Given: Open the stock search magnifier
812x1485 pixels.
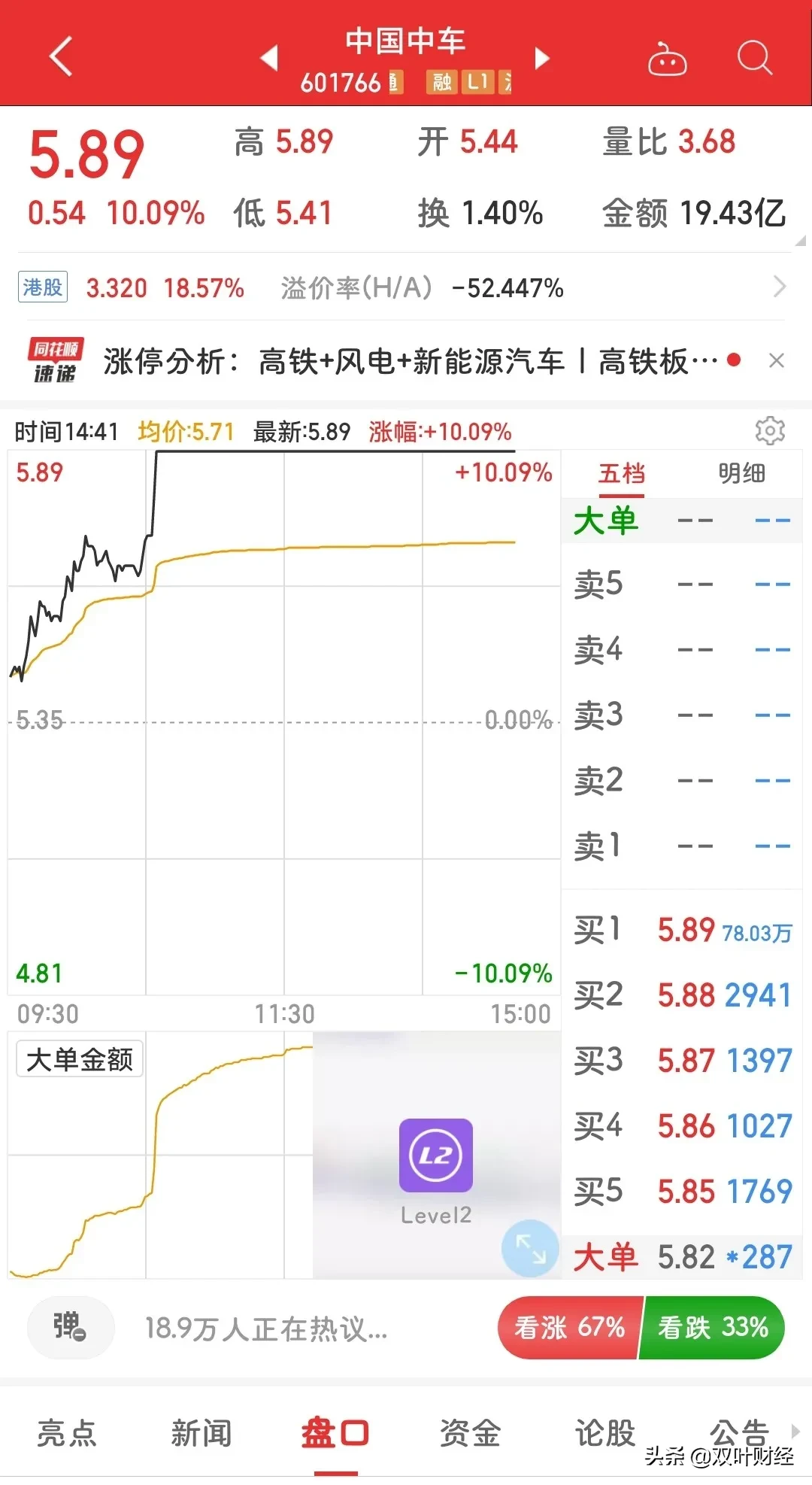Looking at the screenshot, I should click(754, 58).
